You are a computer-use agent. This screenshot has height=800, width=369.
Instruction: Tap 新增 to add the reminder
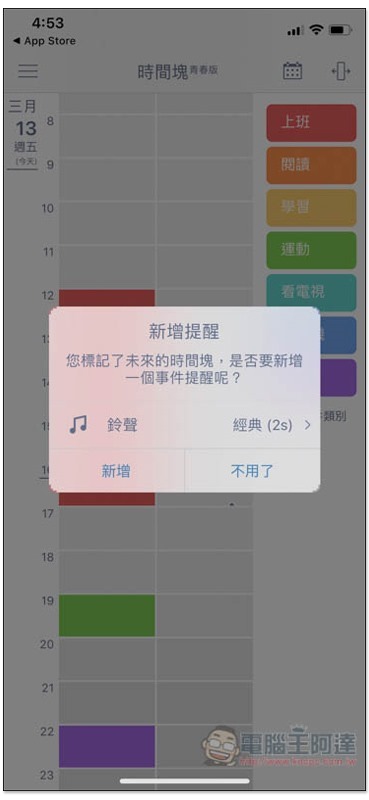coord(116,471)
